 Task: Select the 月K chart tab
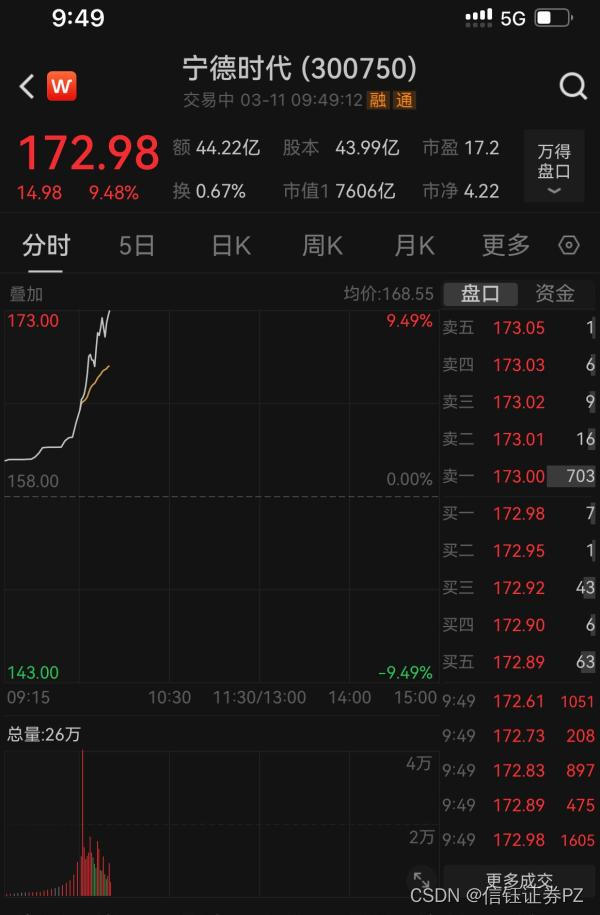click(x=414, y=246)
